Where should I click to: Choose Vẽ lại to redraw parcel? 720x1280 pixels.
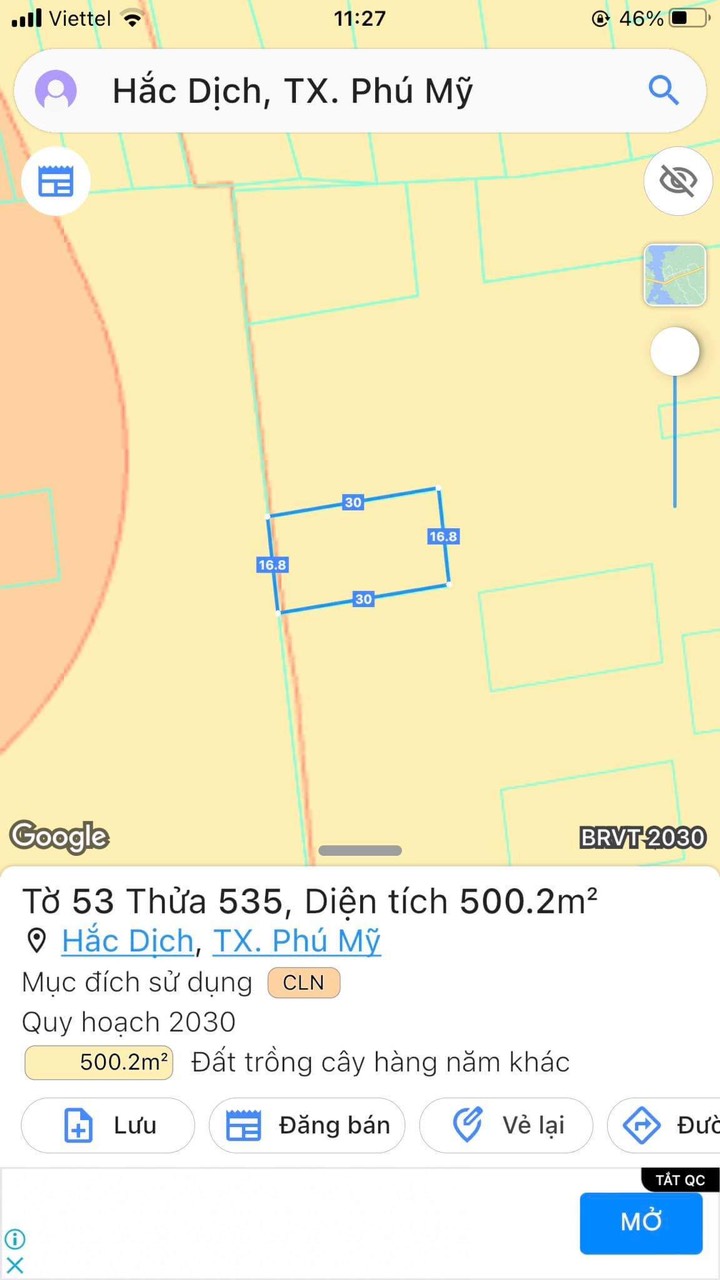[x=506, y=1125]
